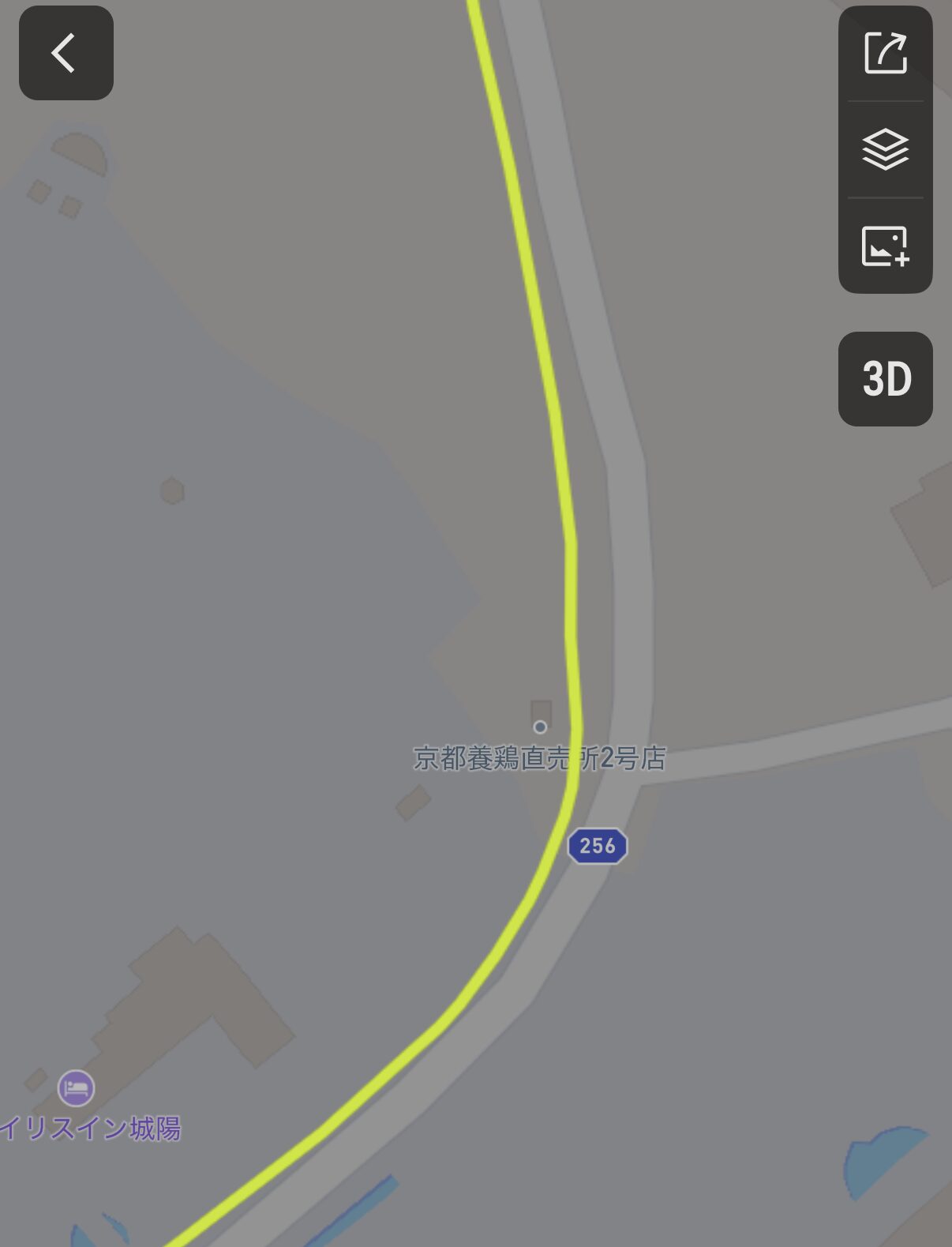Switch the map to 3D view
Viewport: 952px width, 1247px height.
[x=885, y=379]
